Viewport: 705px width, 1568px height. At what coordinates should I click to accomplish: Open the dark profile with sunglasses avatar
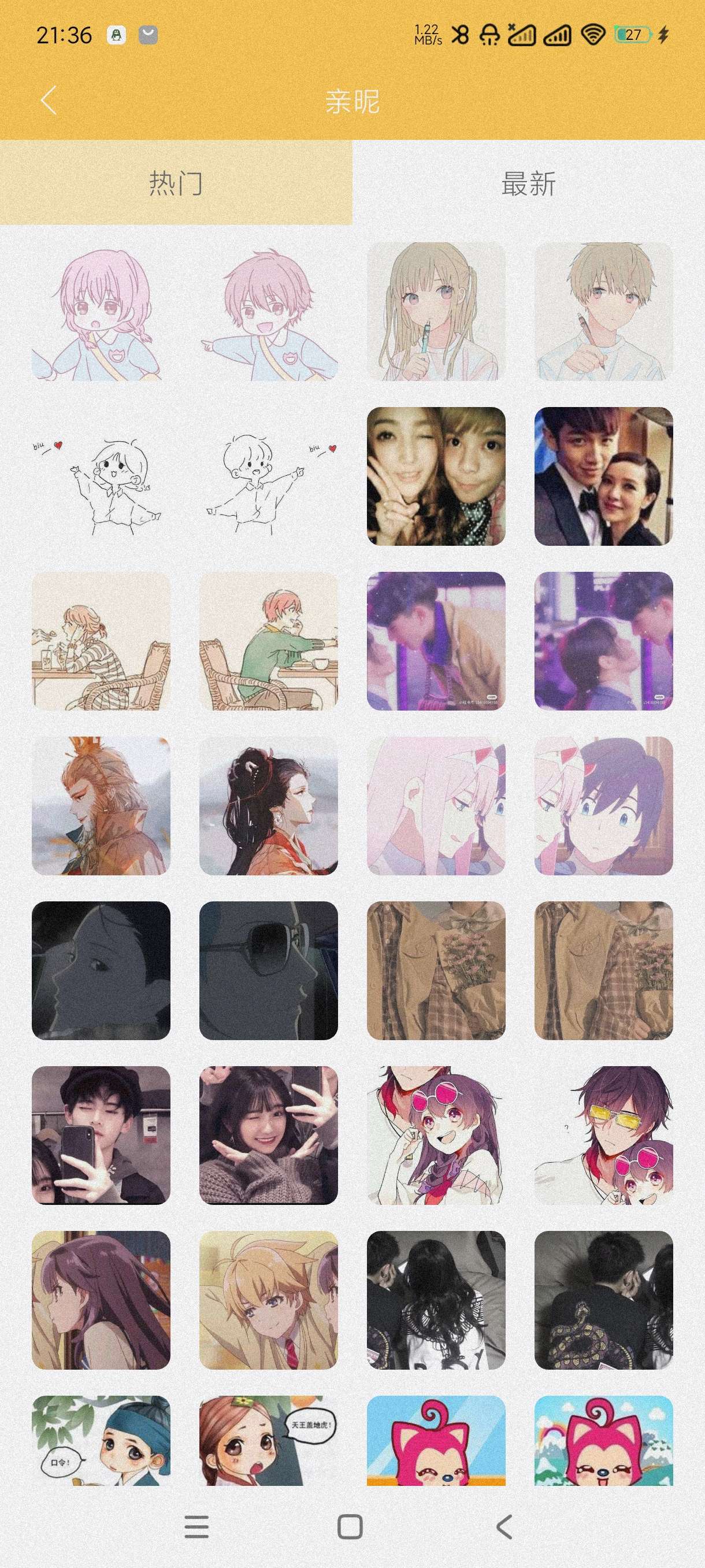pos(268,970)
